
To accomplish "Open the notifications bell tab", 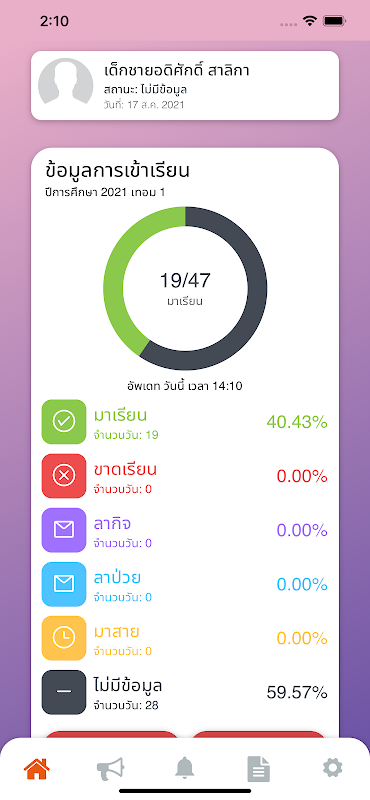I will click(185, 768).
